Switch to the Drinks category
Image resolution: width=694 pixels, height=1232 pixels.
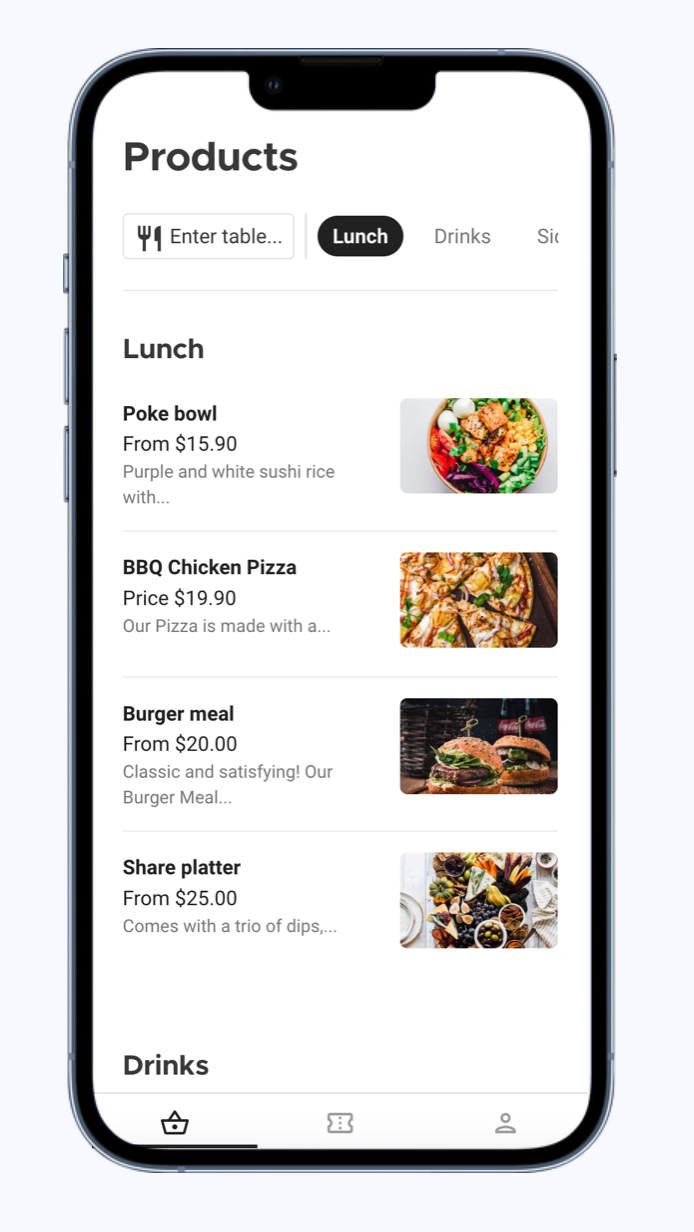click(x=462, y=236)
